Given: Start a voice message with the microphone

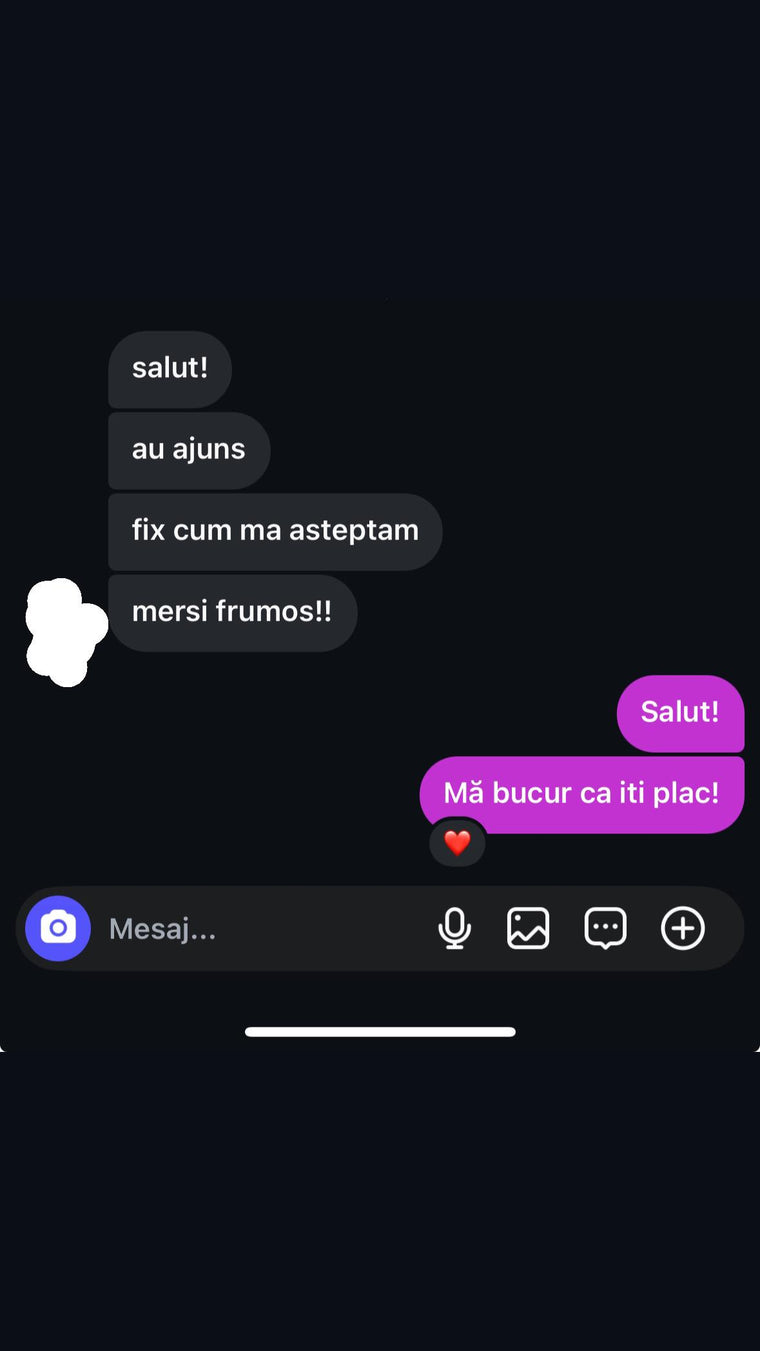Looking at the screenshot, I should (454, 928).
